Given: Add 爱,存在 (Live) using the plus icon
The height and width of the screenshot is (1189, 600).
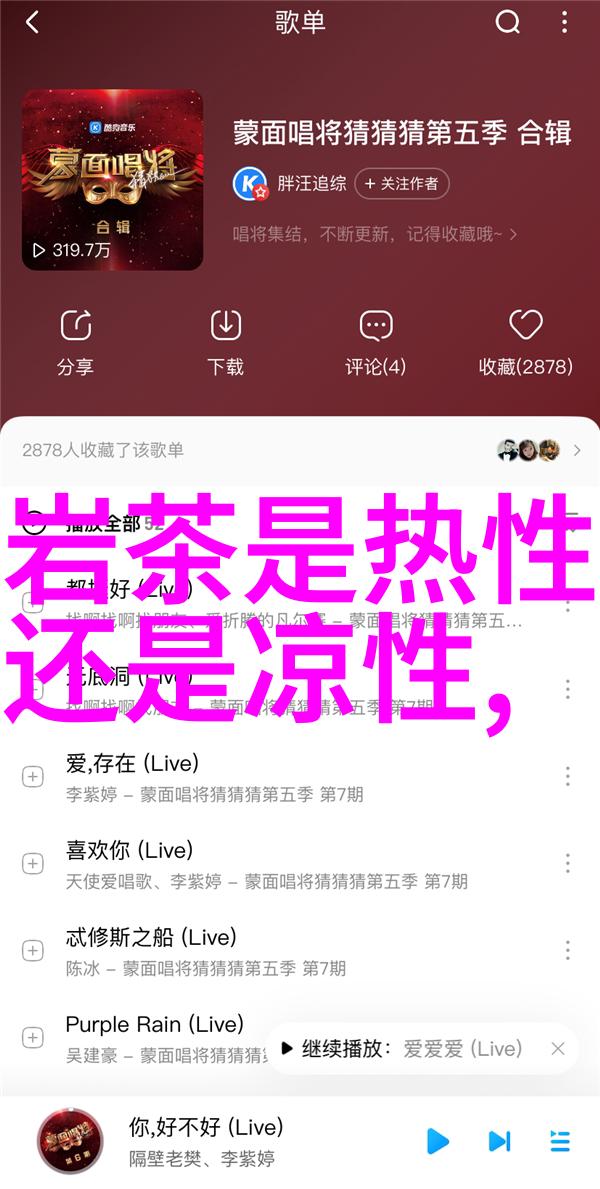Looking at the screenshot, I should coord(33,777).
